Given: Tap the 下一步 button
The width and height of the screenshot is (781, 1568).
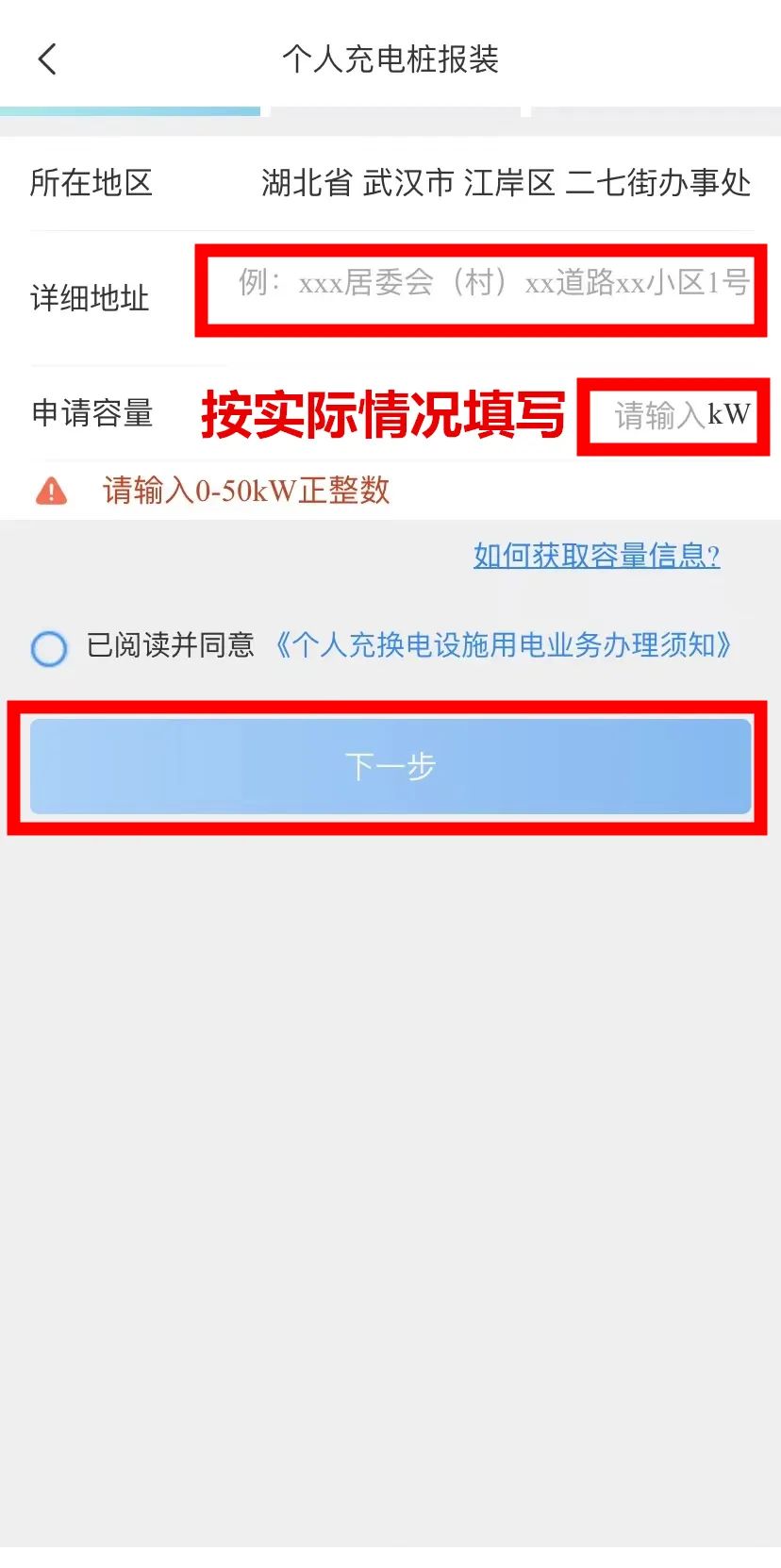Looking at the screenshot, I should pos(390,766).
